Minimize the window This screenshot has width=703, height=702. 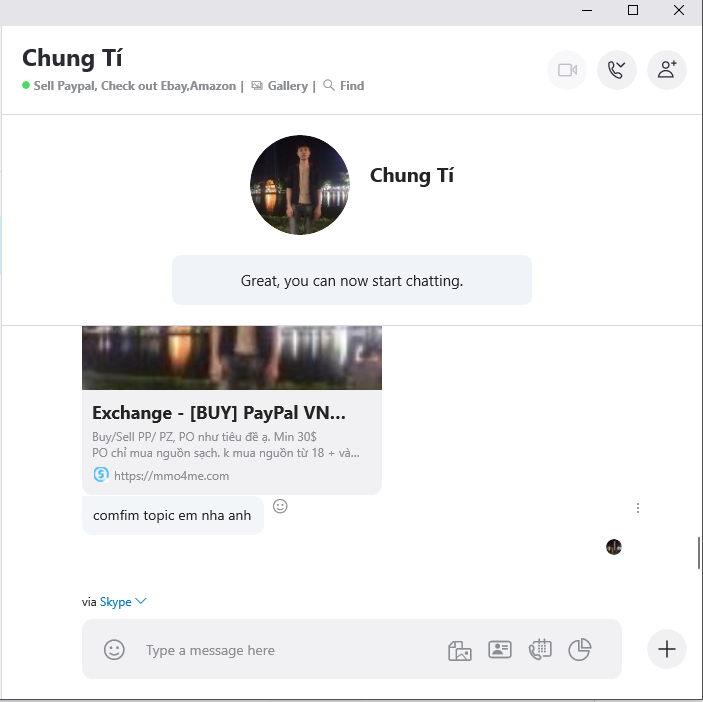[587, 10]
